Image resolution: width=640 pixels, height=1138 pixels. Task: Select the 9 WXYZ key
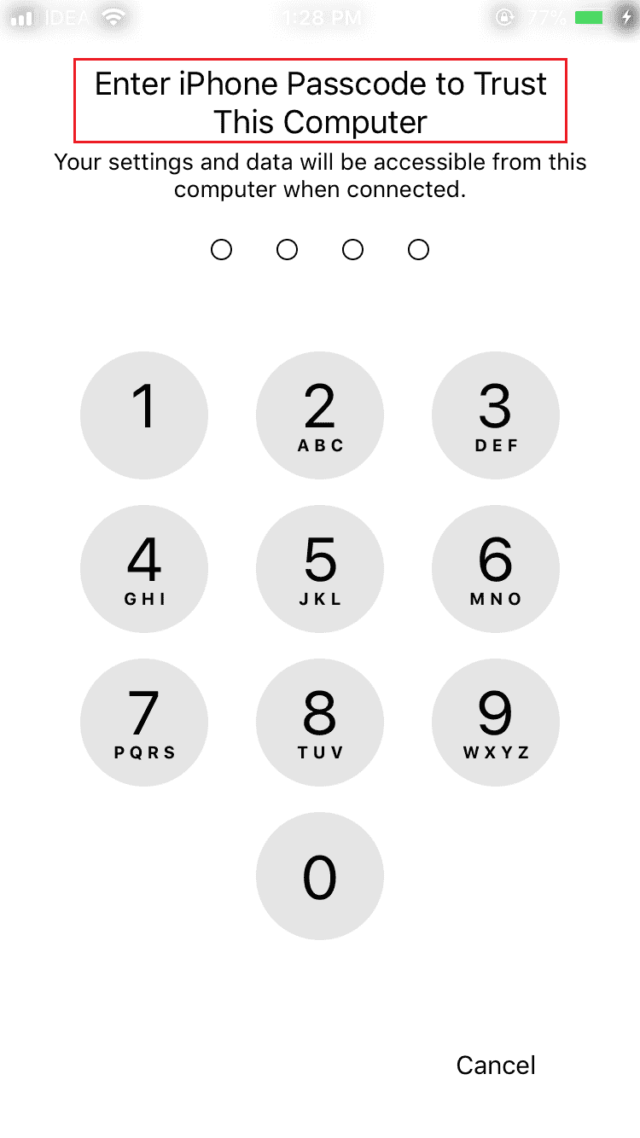pos(496,722)
